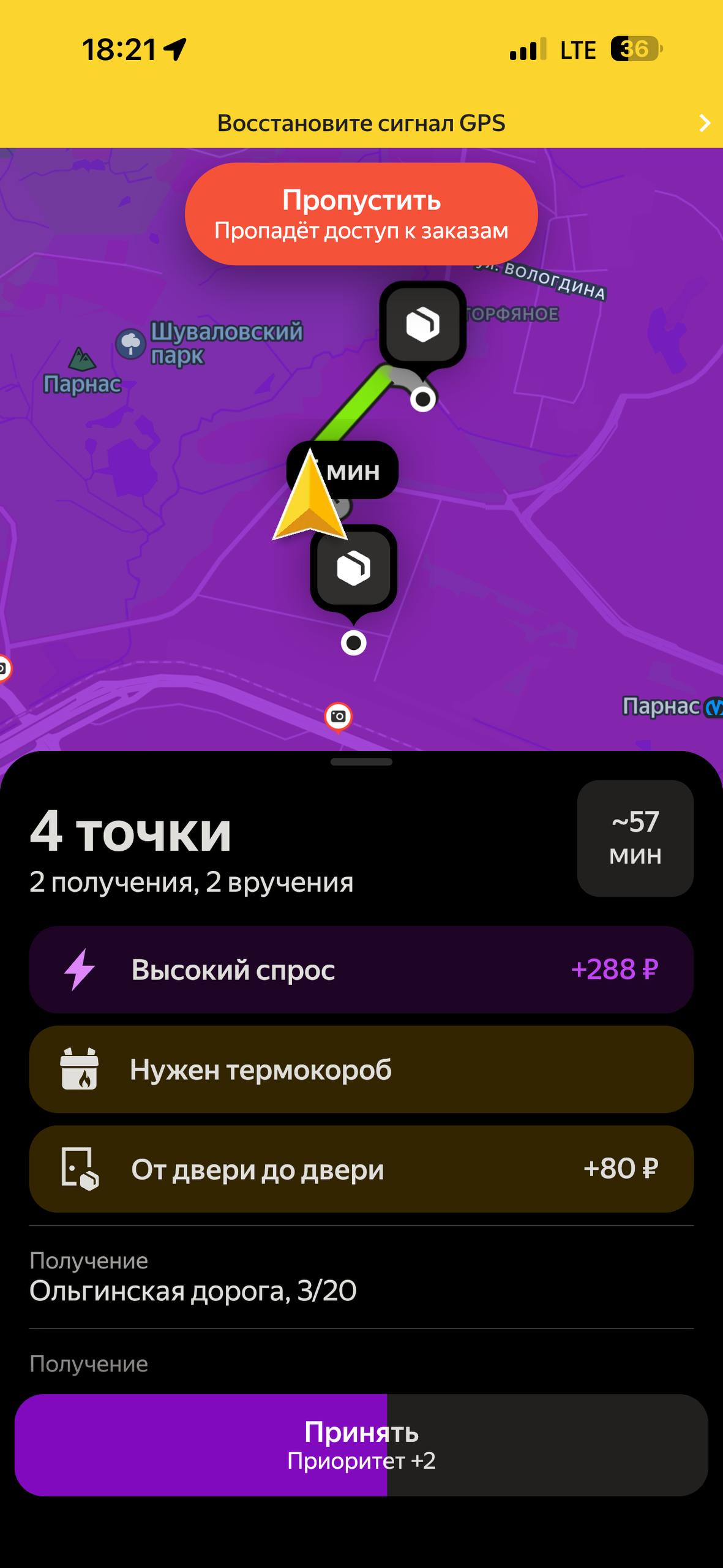
Task: Open the Нужен термокороб row
Action: click(x=361, y=1069)
